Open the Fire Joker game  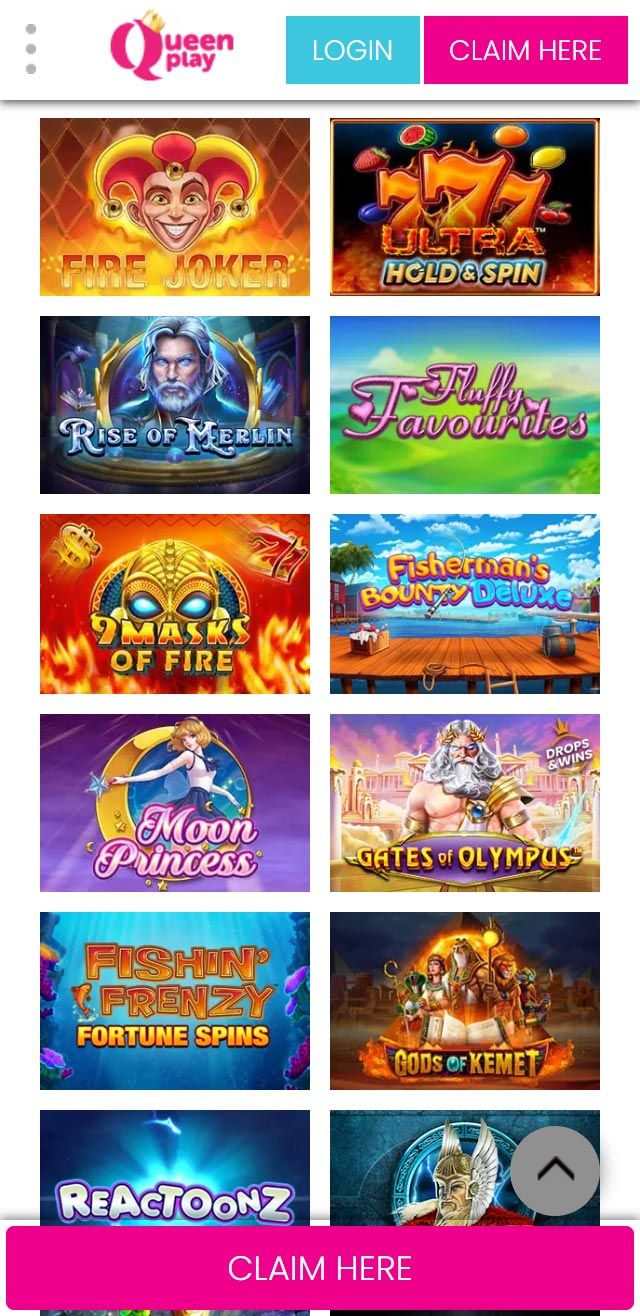[x=175, y=207]
